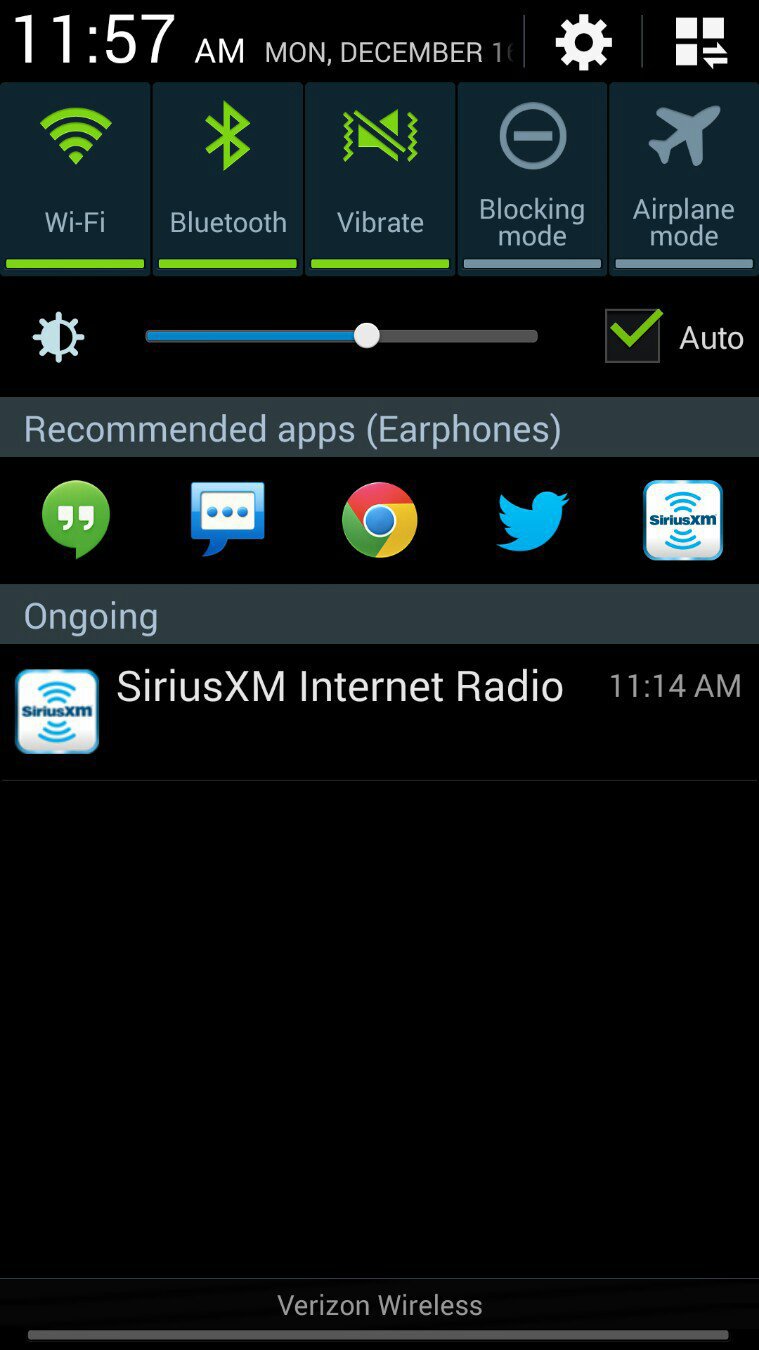Image resolution: width=759 pixels, height=1350 pixels.
Task: Open the messaging app with blue speech bubble
Action: tap(228, 519)
